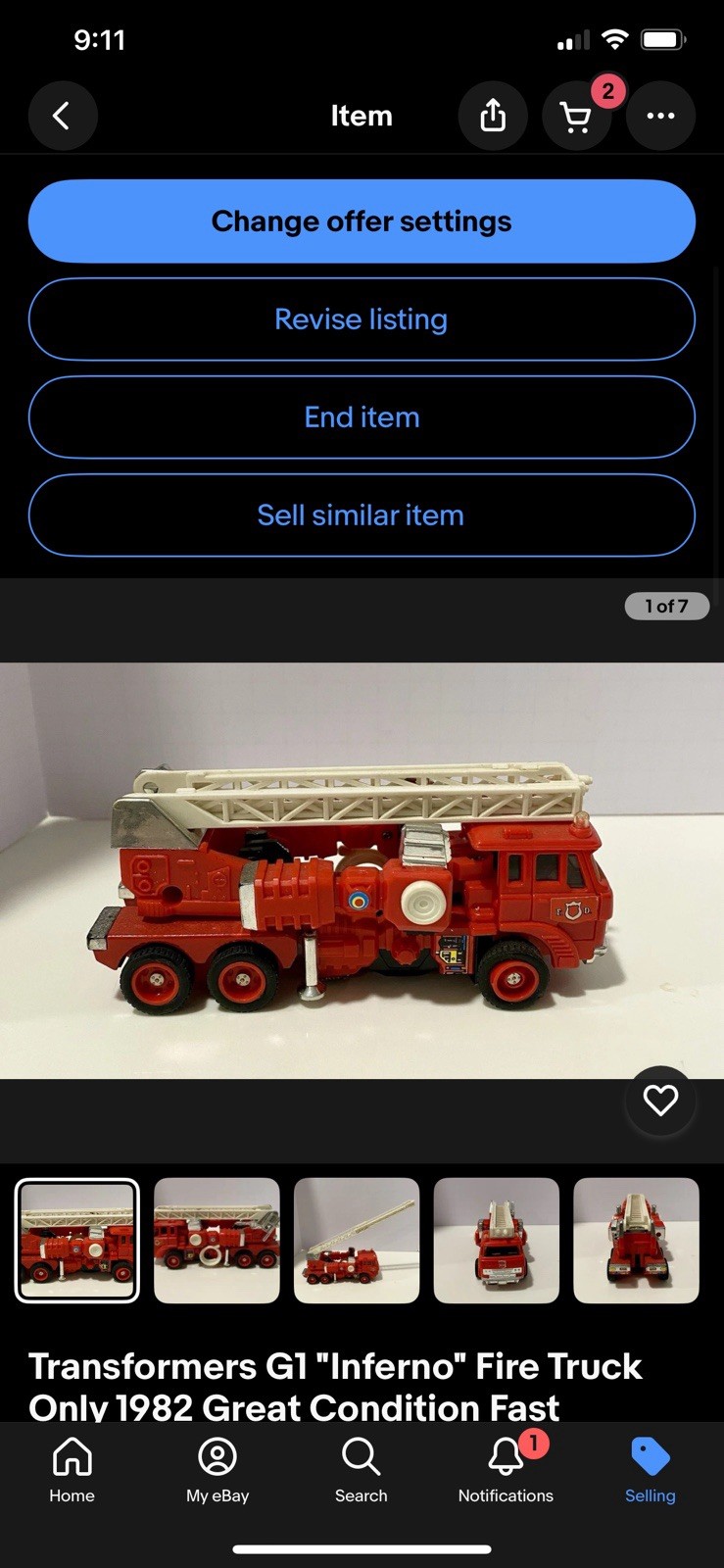Open the shopping cart

(x=576, y=117)
